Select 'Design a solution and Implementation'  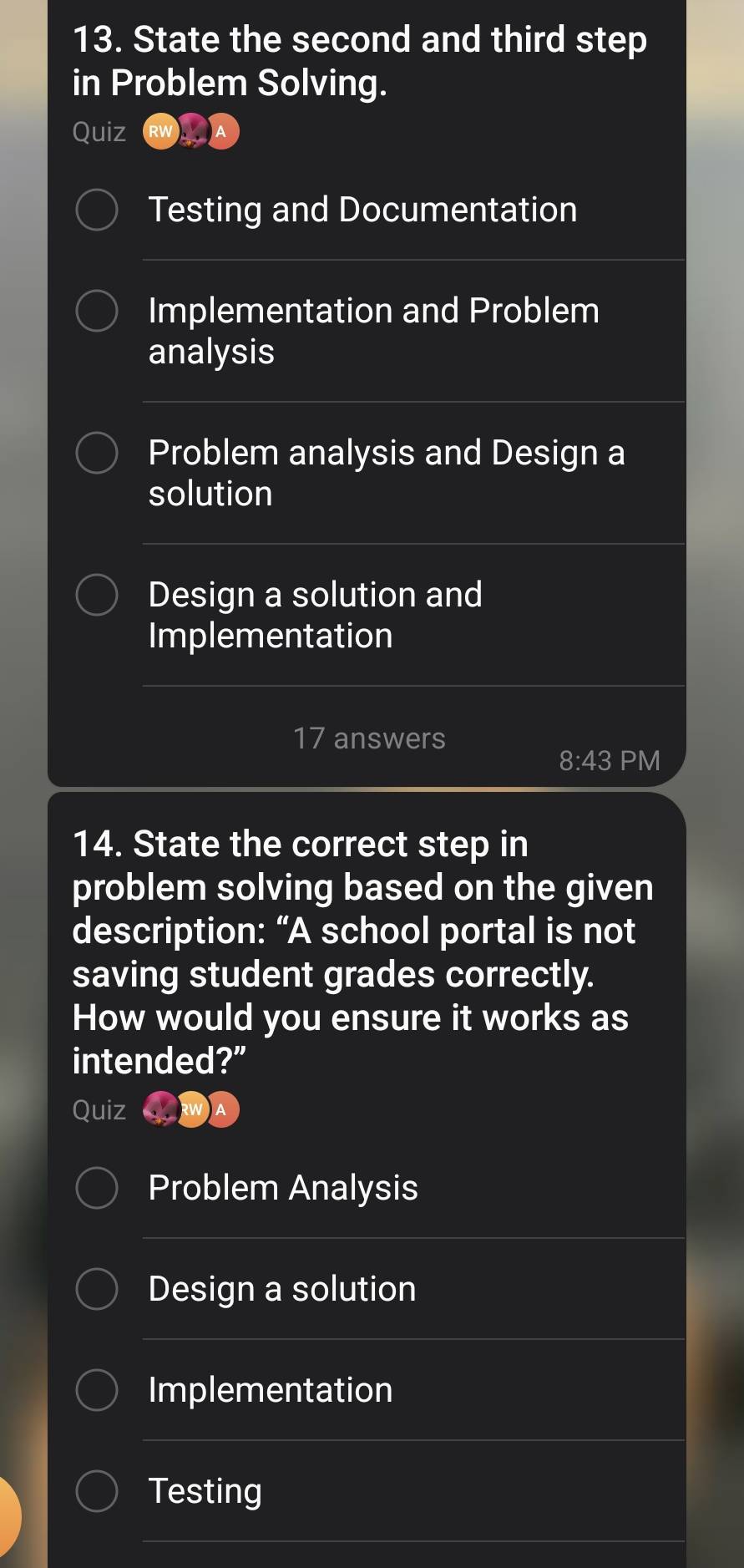point(97,596)
